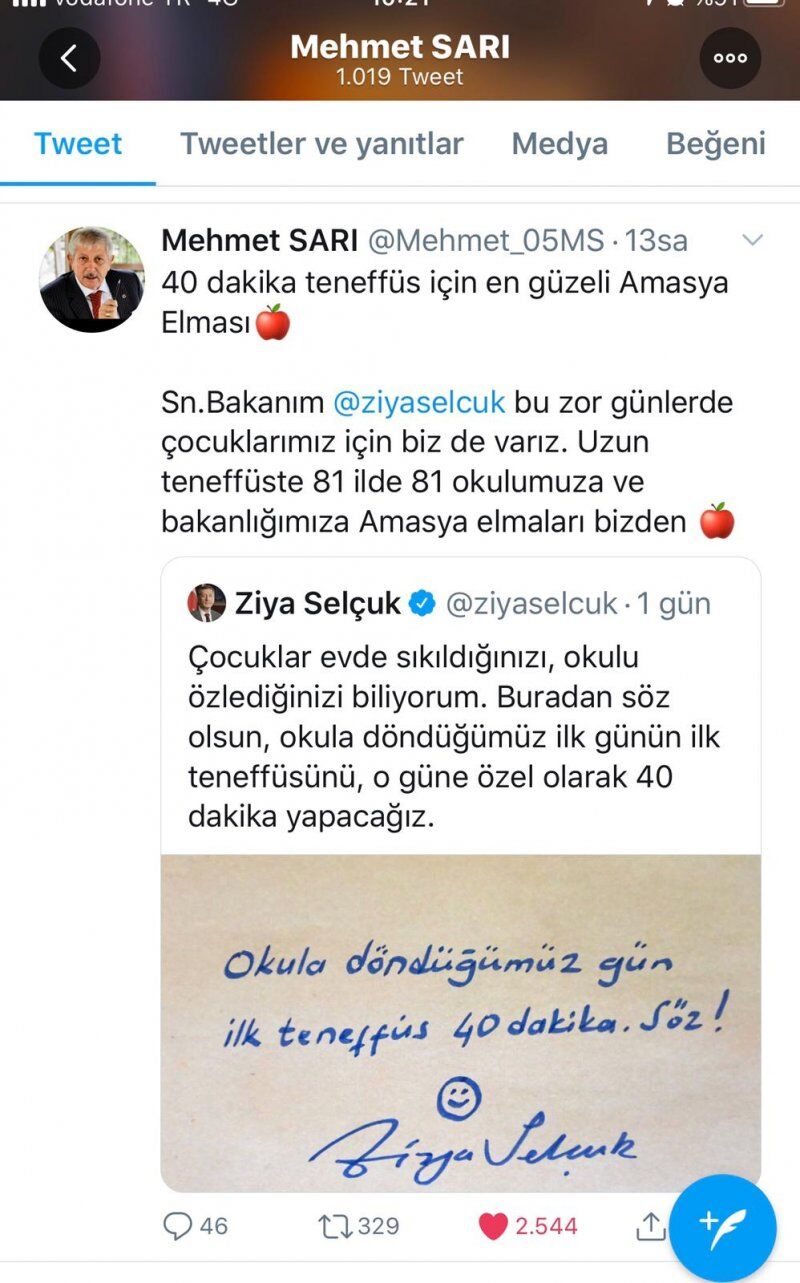Switch to Tweetler ve yanıtlar tab

(321, 144)
